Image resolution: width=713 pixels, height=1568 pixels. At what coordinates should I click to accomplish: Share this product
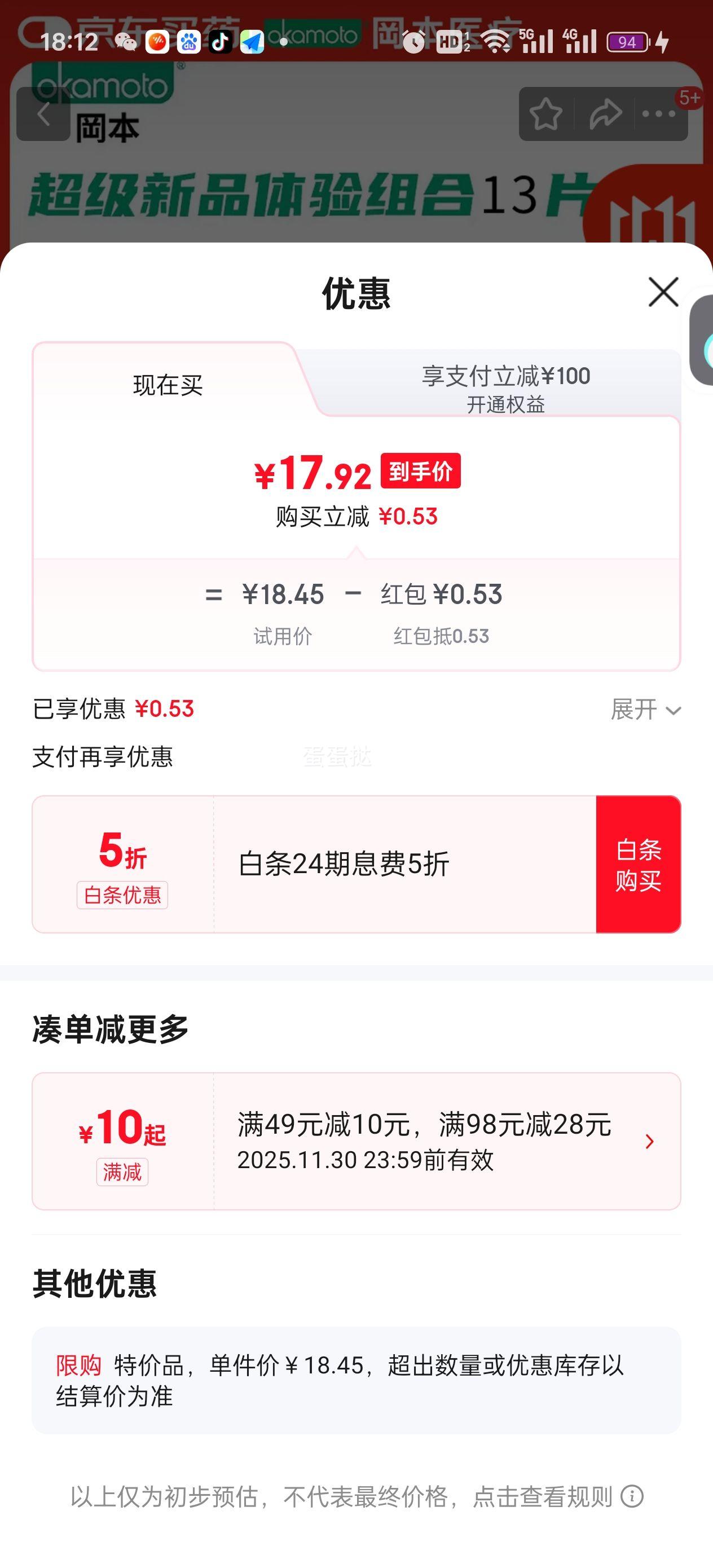coord(605,114)
